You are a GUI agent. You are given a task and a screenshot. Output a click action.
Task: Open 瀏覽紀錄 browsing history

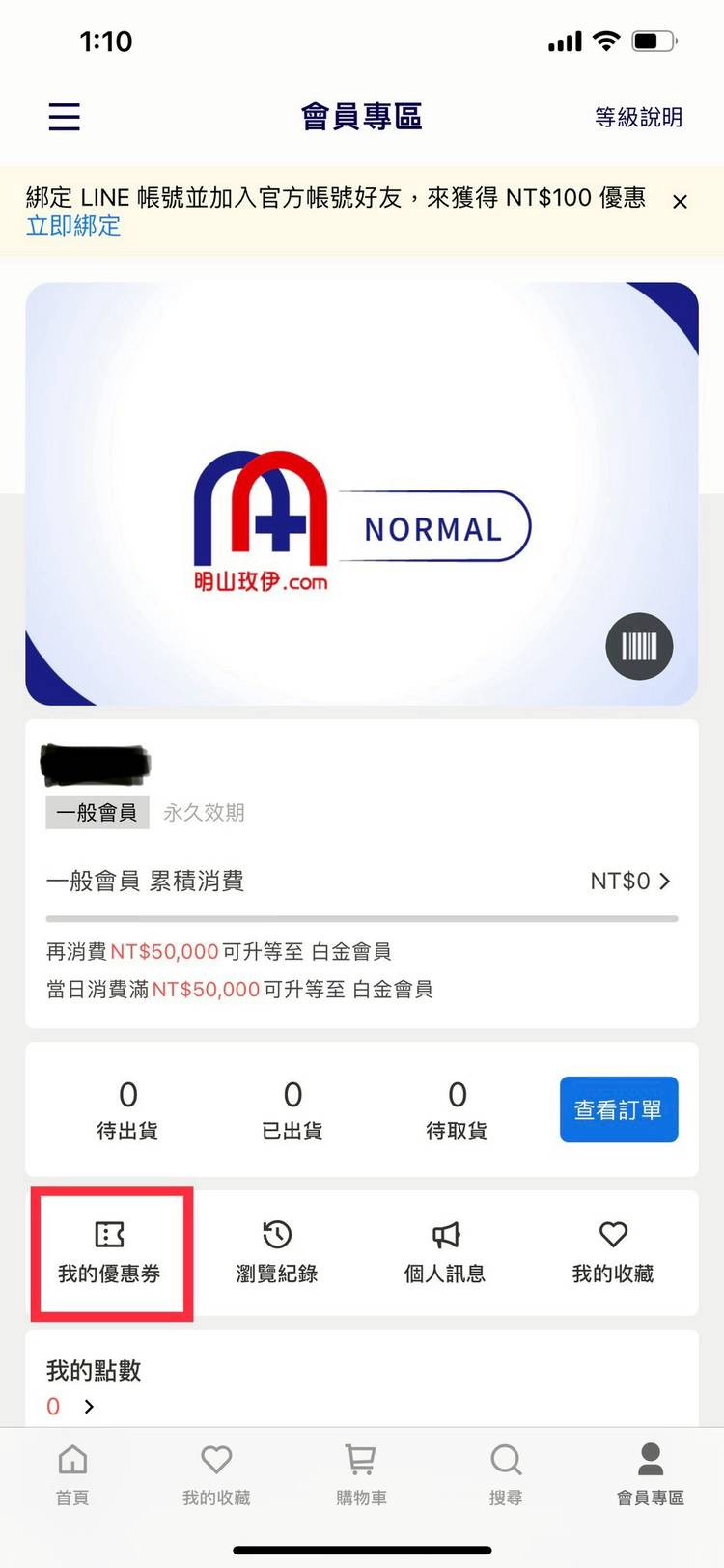point(277,1253)
